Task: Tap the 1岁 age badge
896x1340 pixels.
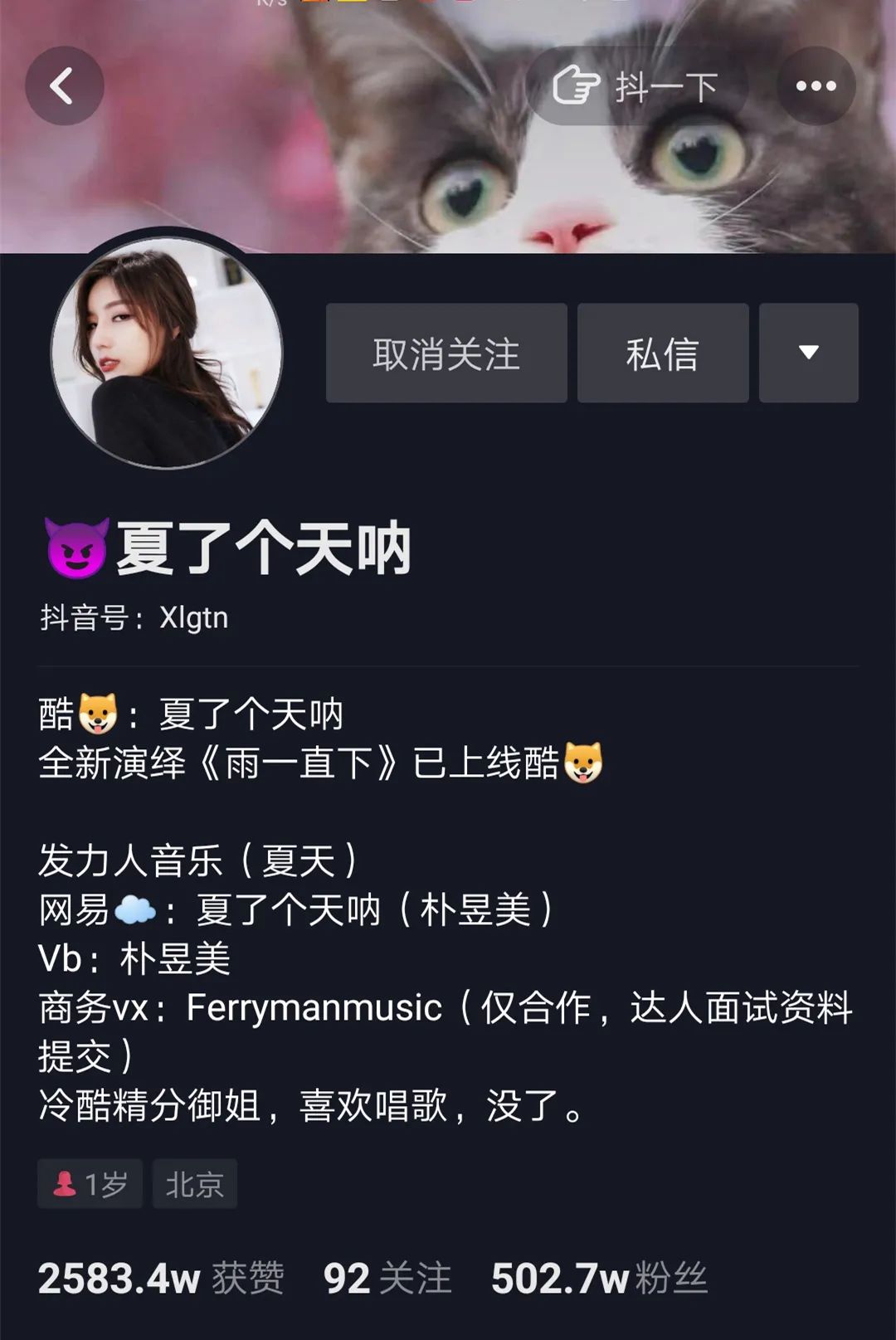Action: click(x=91, y=1185)
